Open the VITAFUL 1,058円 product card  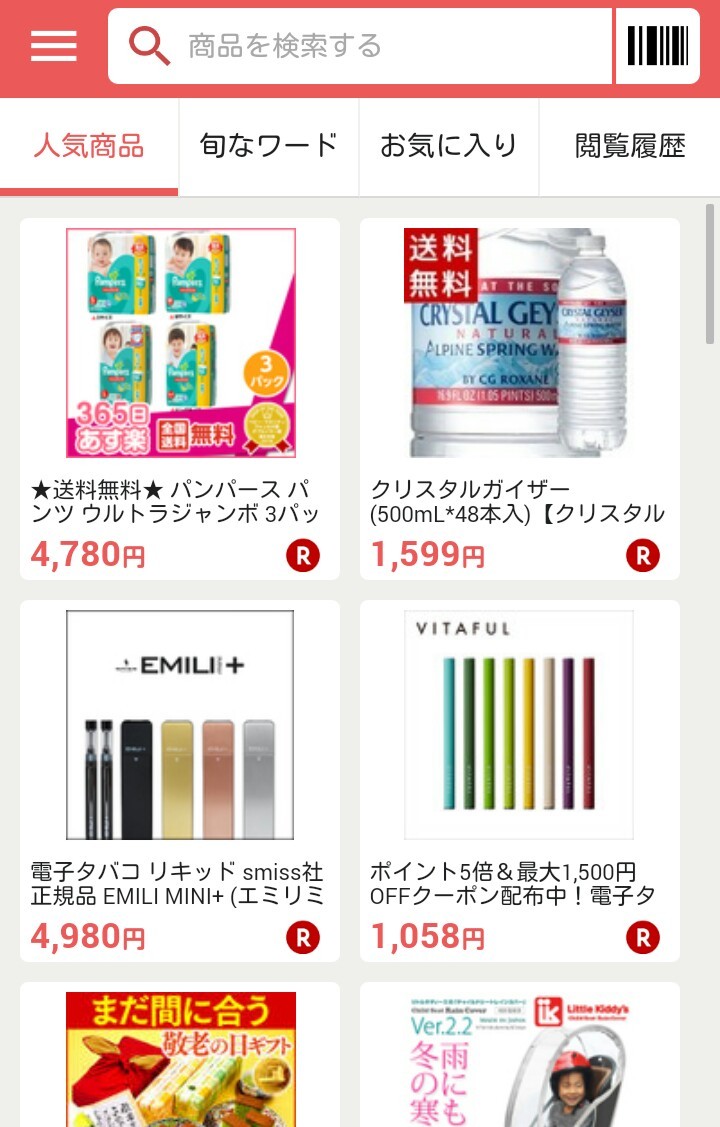pyautogui.click(x=520, y=780)
